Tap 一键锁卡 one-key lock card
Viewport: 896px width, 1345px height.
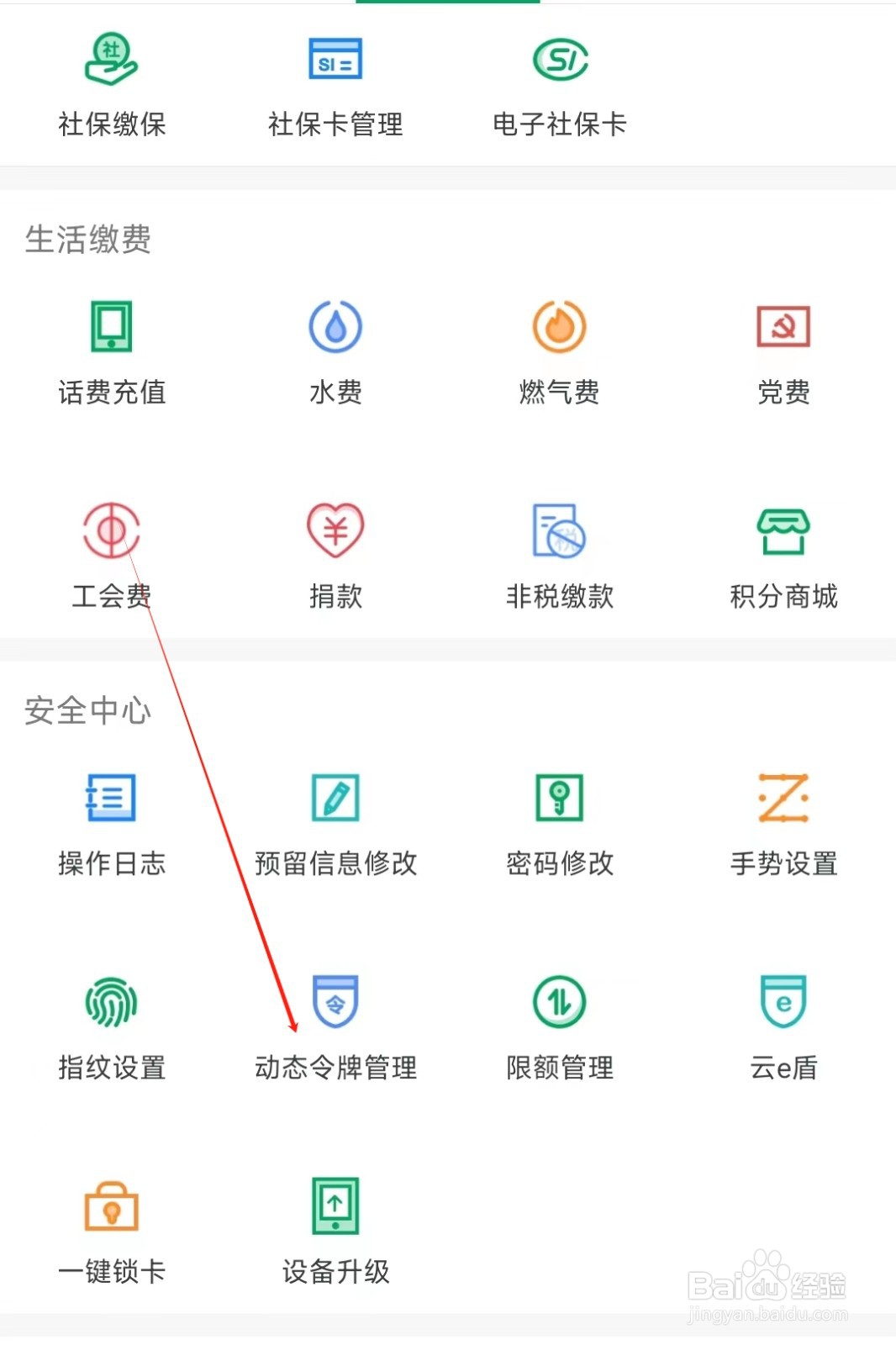click(x=110, y=1232)
